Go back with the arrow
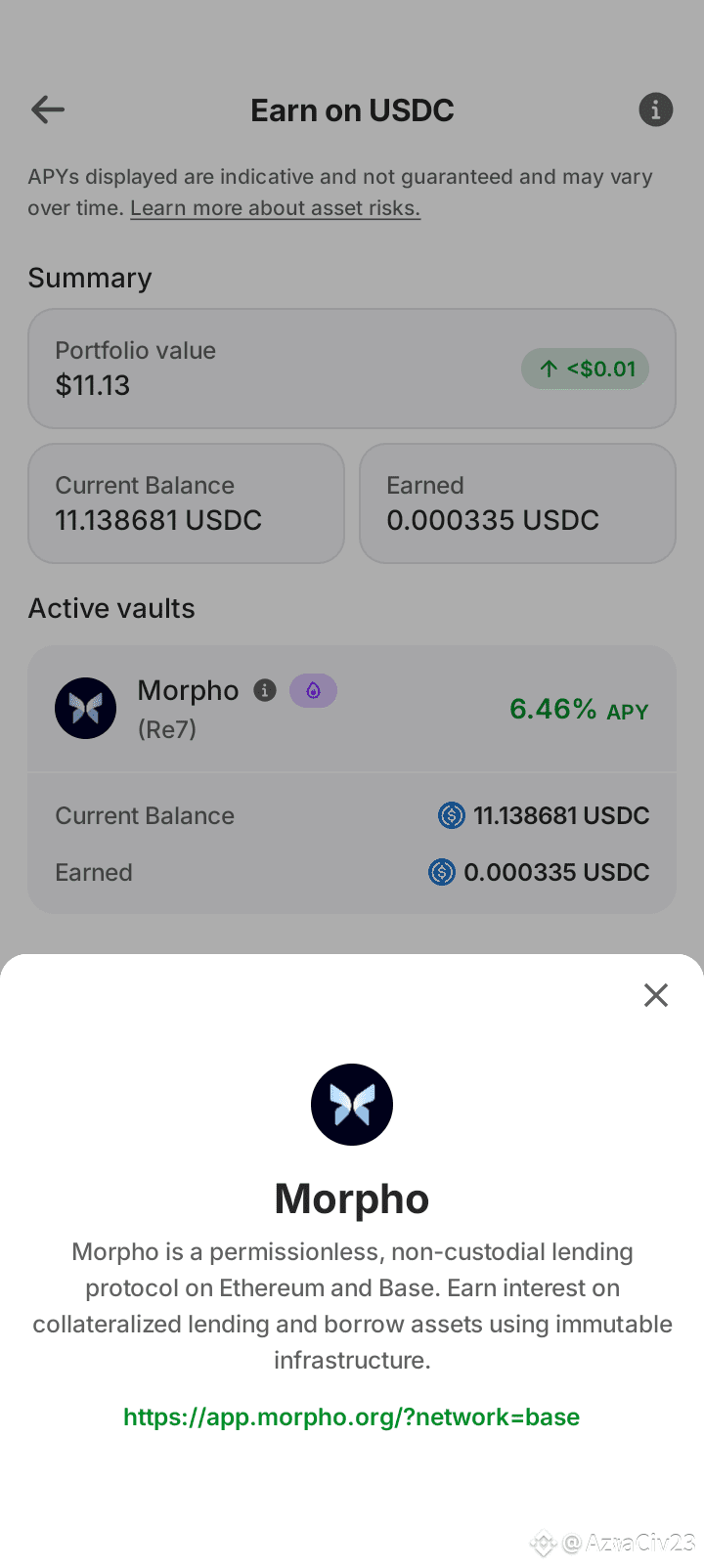 (48, 109)
